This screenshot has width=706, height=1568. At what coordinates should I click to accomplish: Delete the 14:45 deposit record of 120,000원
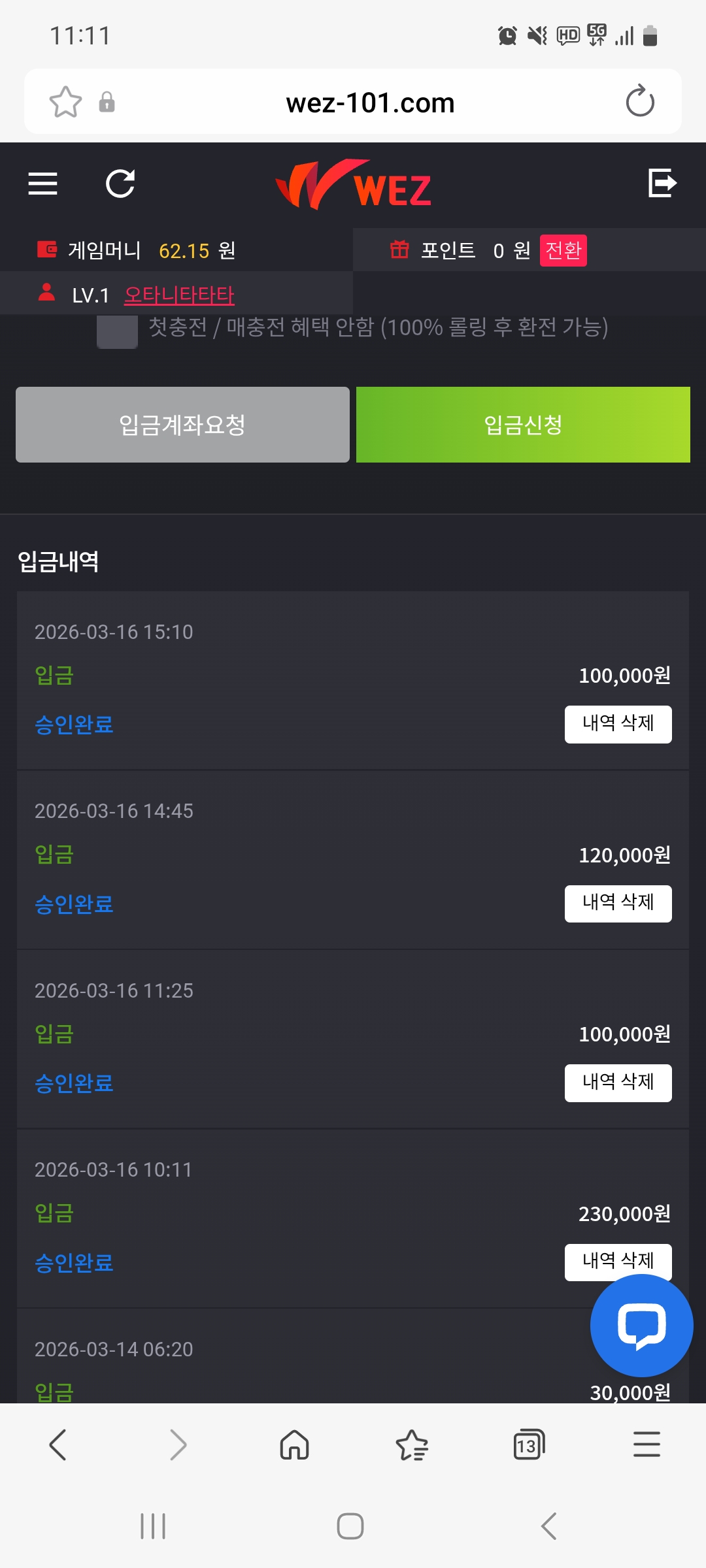tap(618, 904)
